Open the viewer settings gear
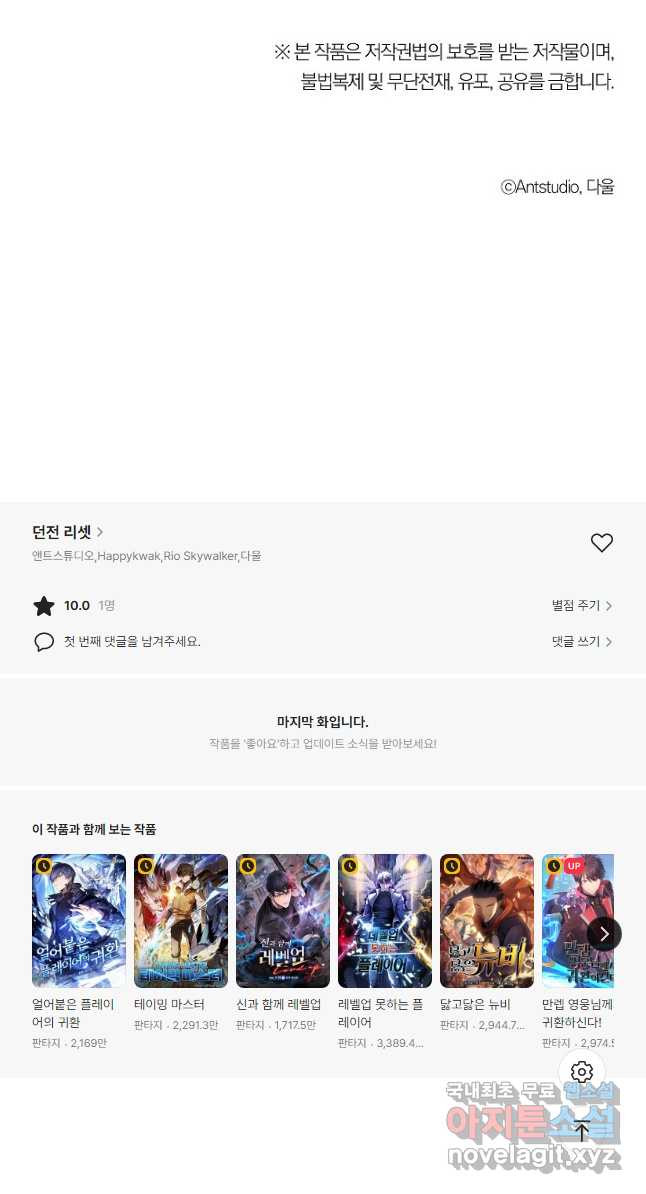The height and width of the screenshot is (1194, 646). pyautogui.click(x=582, y=1073)
